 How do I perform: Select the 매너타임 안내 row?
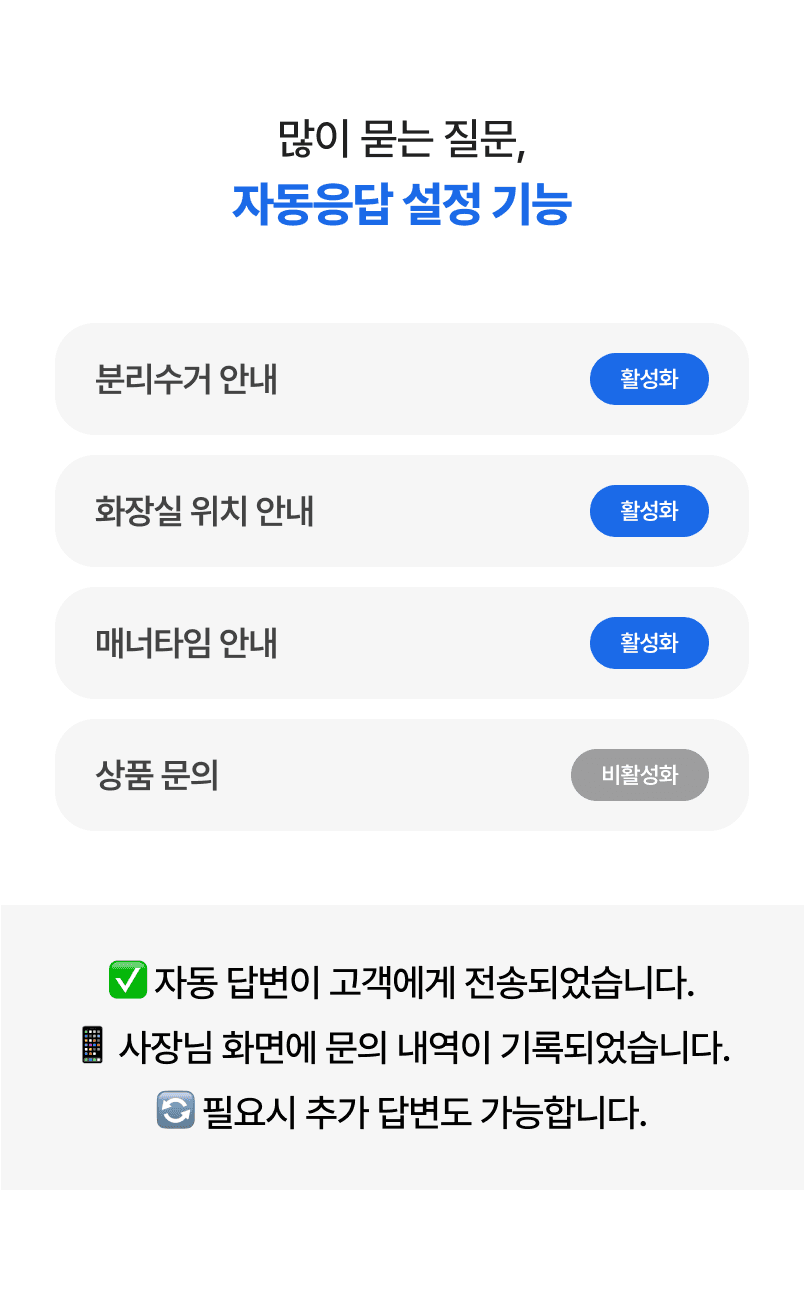pos(400,643)
